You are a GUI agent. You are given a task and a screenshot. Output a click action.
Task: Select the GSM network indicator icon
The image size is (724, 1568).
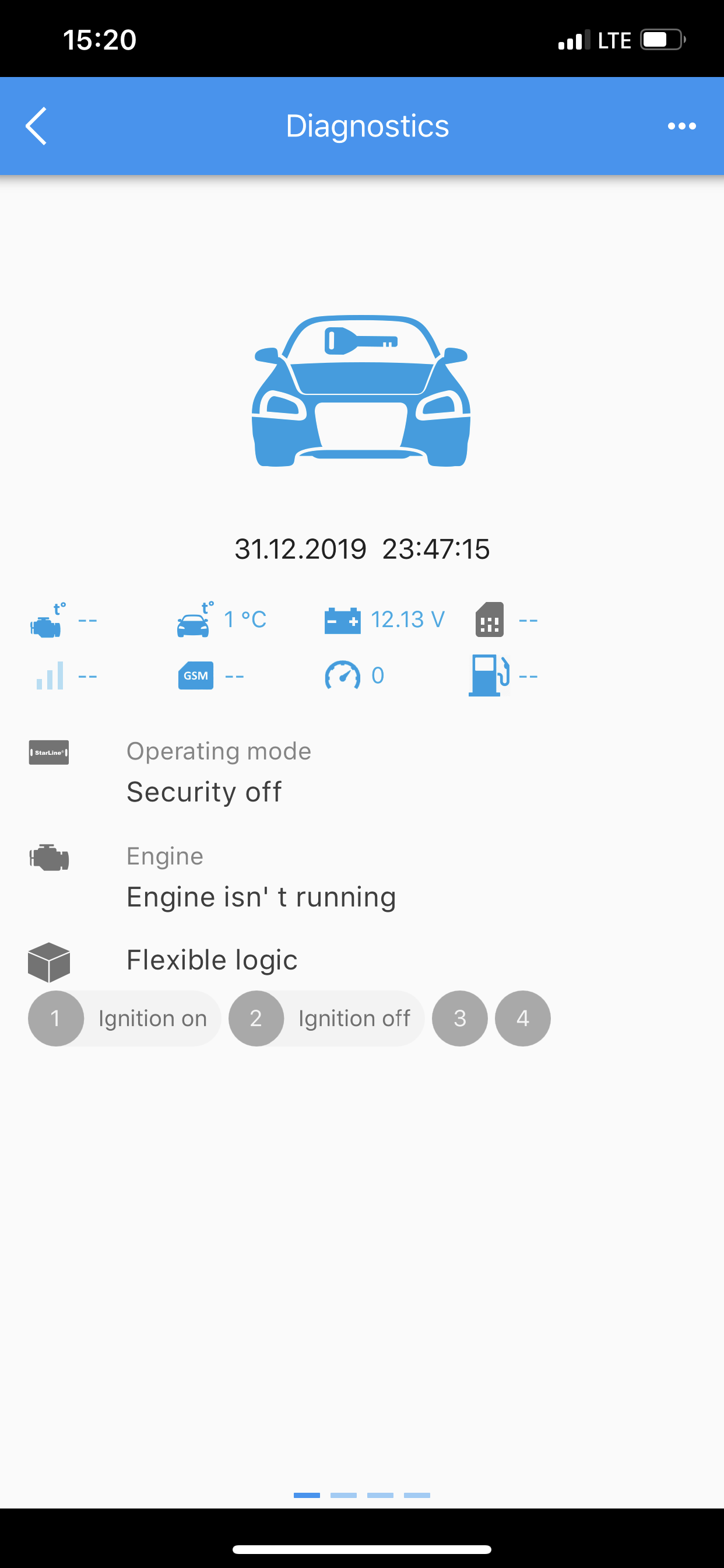tap(194, 675)
